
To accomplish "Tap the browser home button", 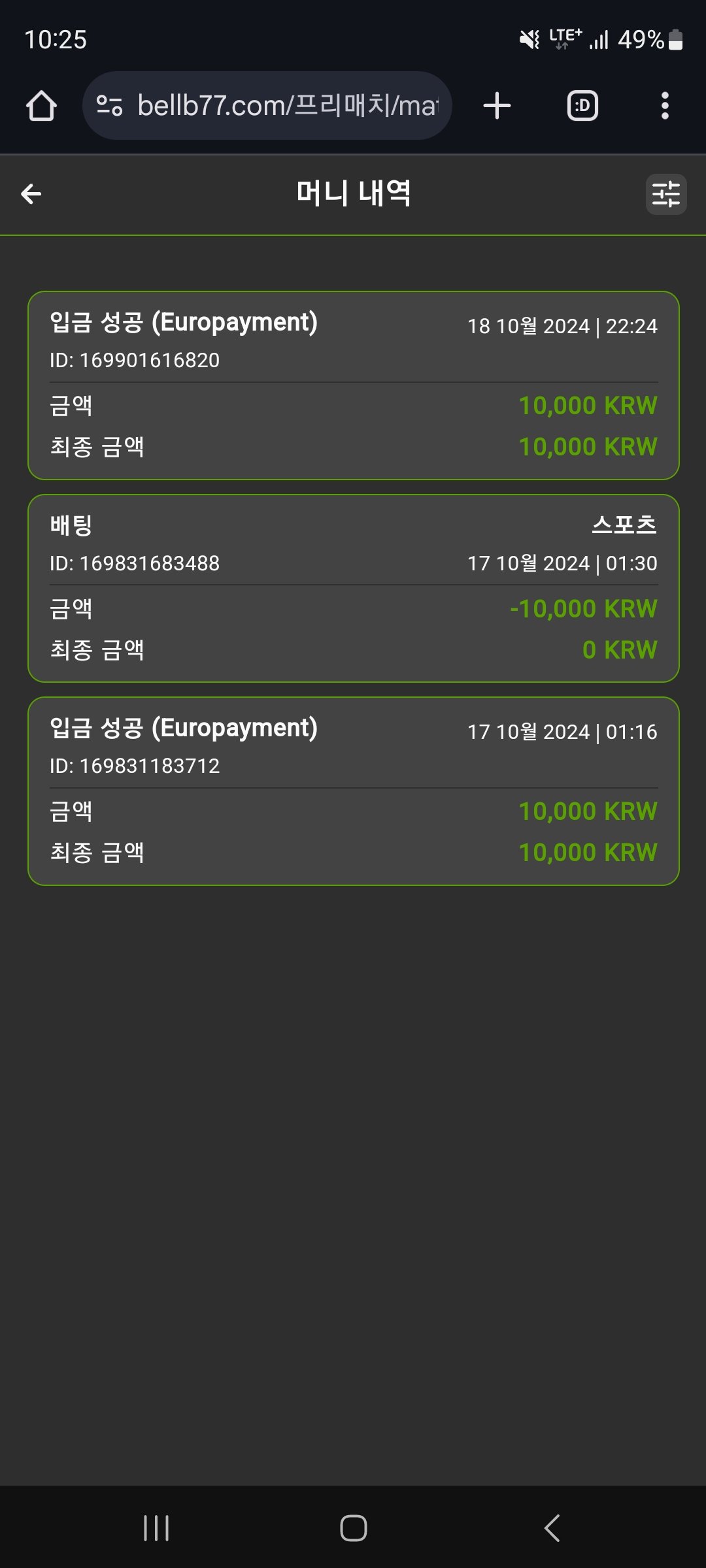I will (41, 106).
